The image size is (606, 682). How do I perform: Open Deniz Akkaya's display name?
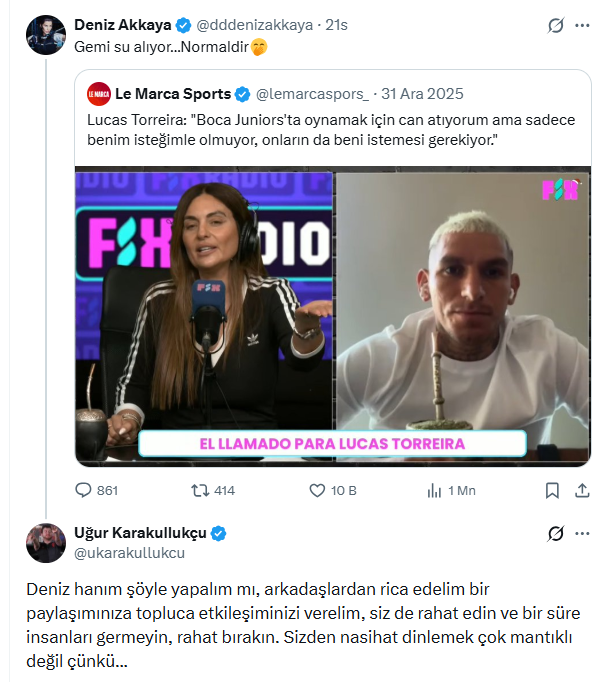coord(122,25)
